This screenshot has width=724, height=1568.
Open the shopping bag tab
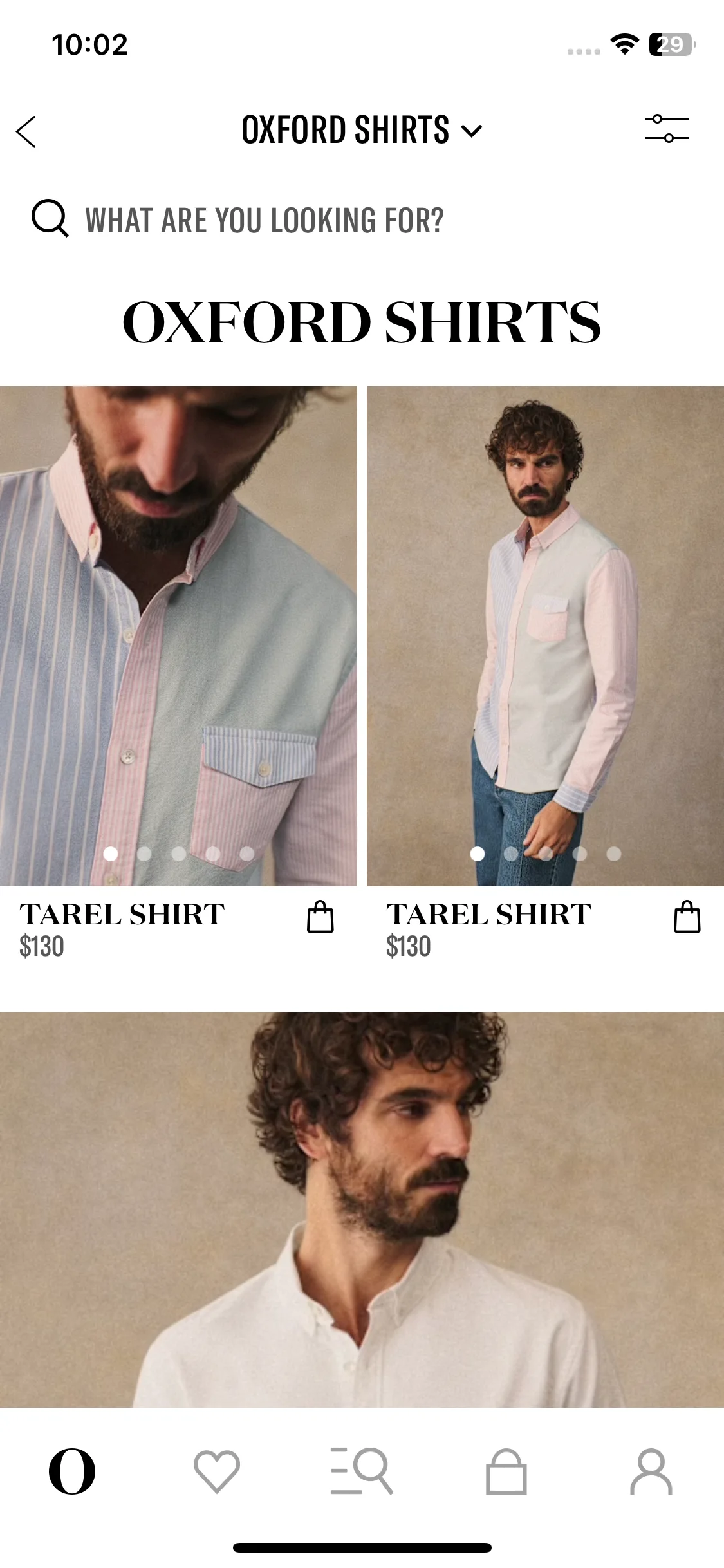point(506,1471)
